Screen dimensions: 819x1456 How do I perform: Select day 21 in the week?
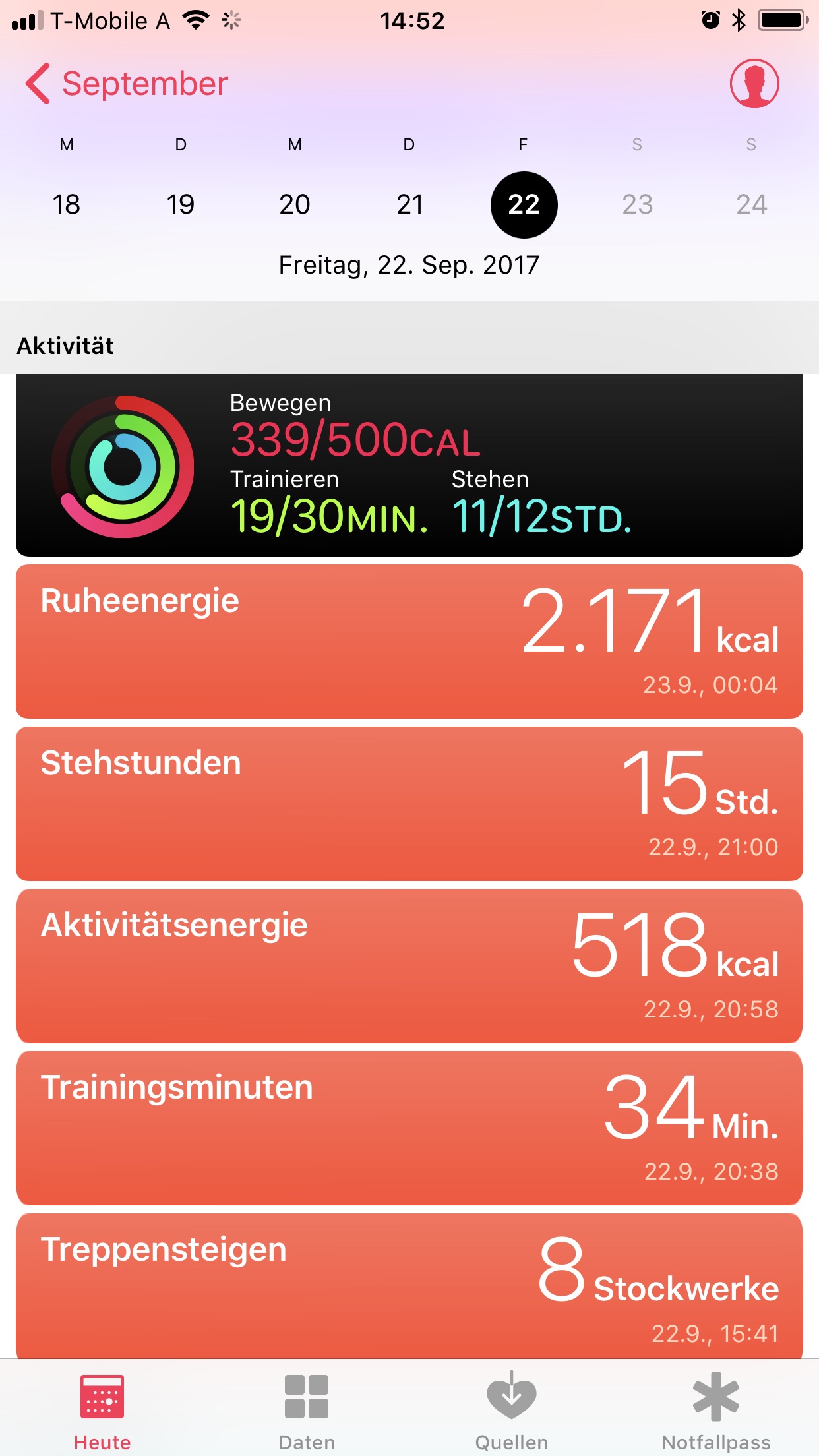(409, 204)
